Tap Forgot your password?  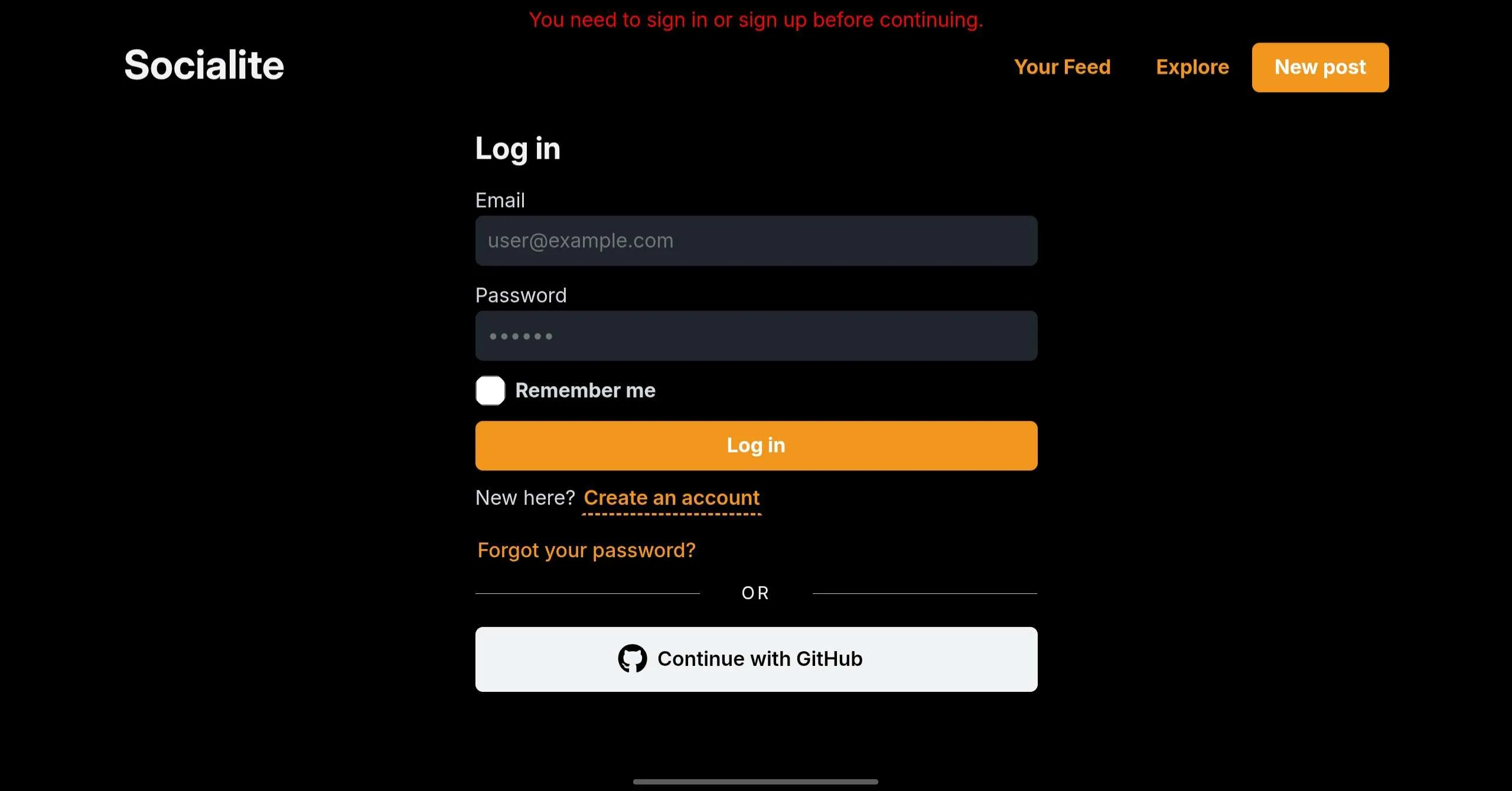point(586,551)
